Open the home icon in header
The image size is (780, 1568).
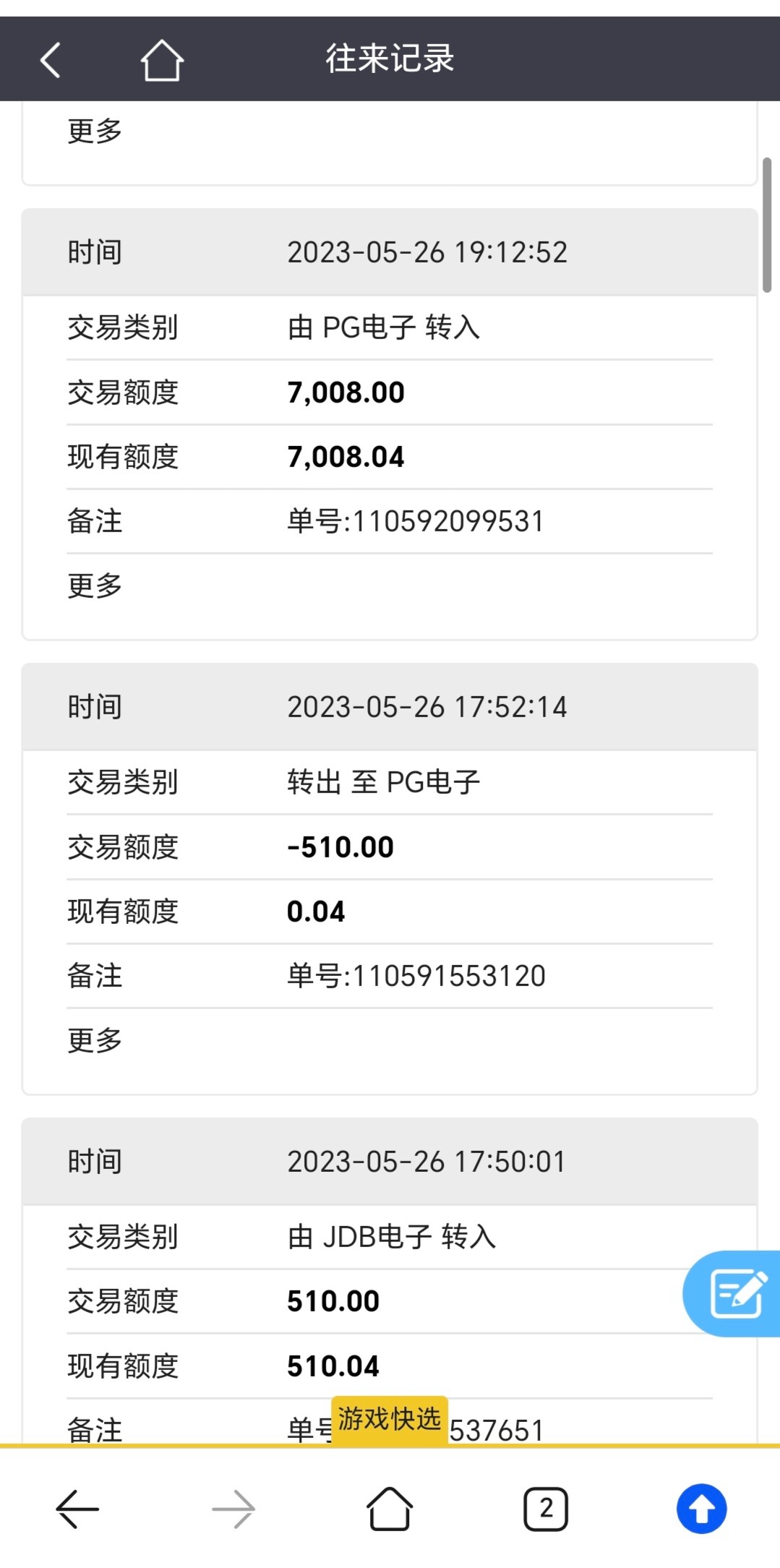point(162,60)
